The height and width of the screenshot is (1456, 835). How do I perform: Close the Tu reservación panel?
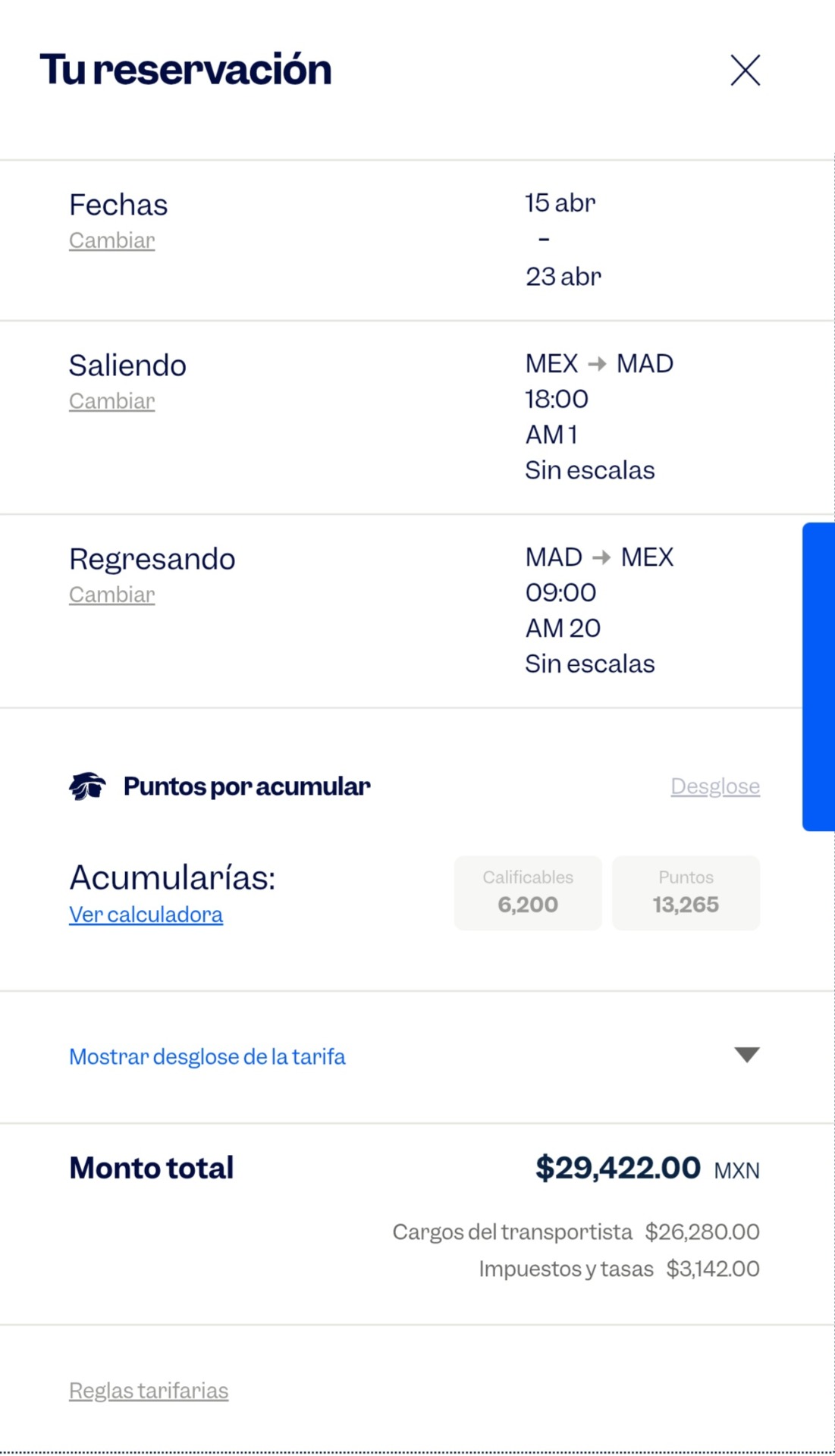point(746,71)
